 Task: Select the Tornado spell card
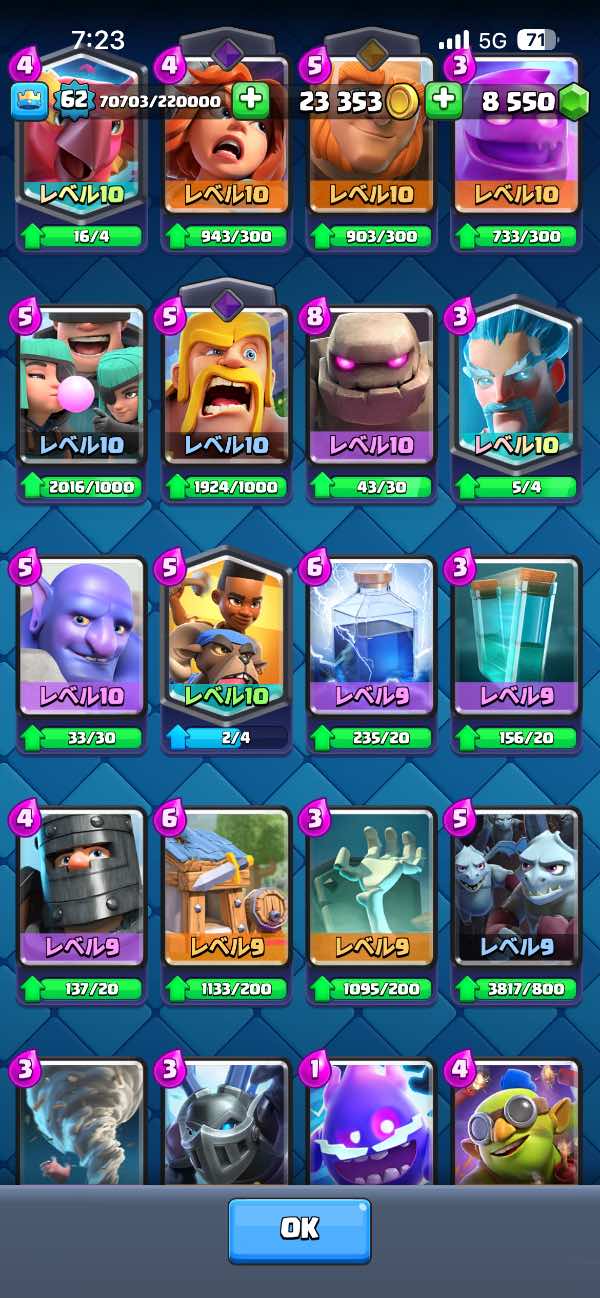(x=81, y=1122)
